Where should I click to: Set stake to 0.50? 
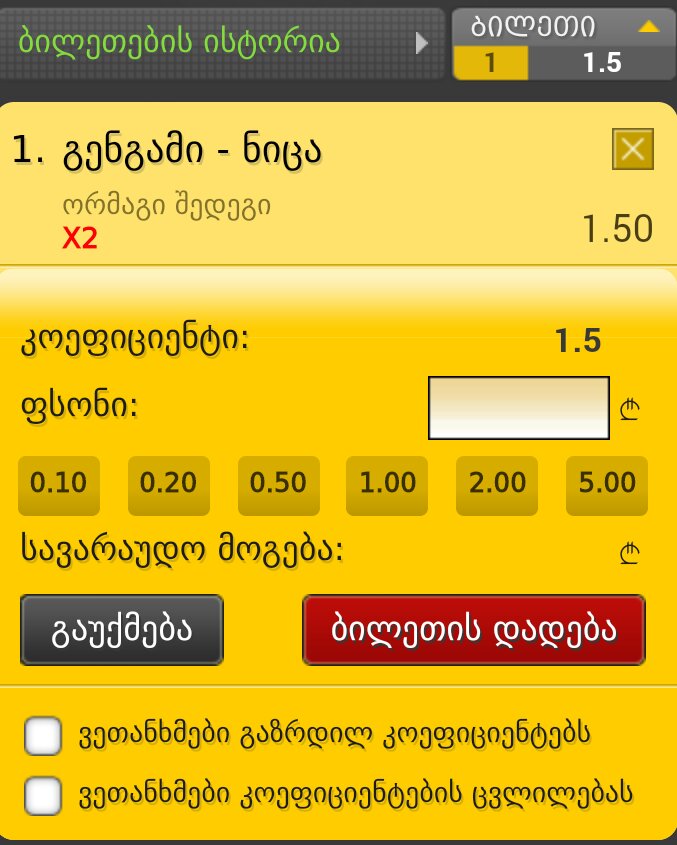[278, 483]
